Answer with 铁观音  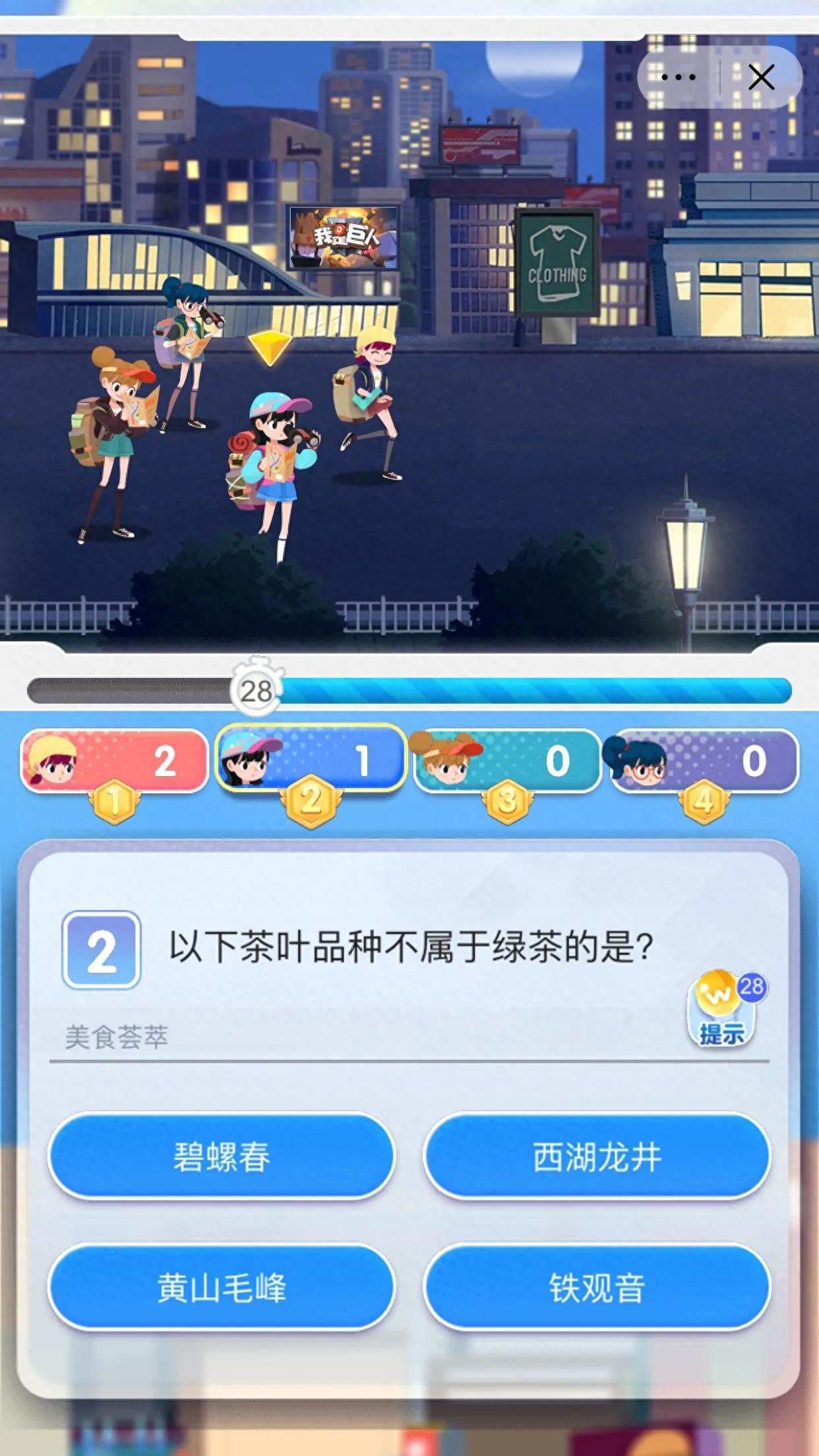tap(597, 1288)
